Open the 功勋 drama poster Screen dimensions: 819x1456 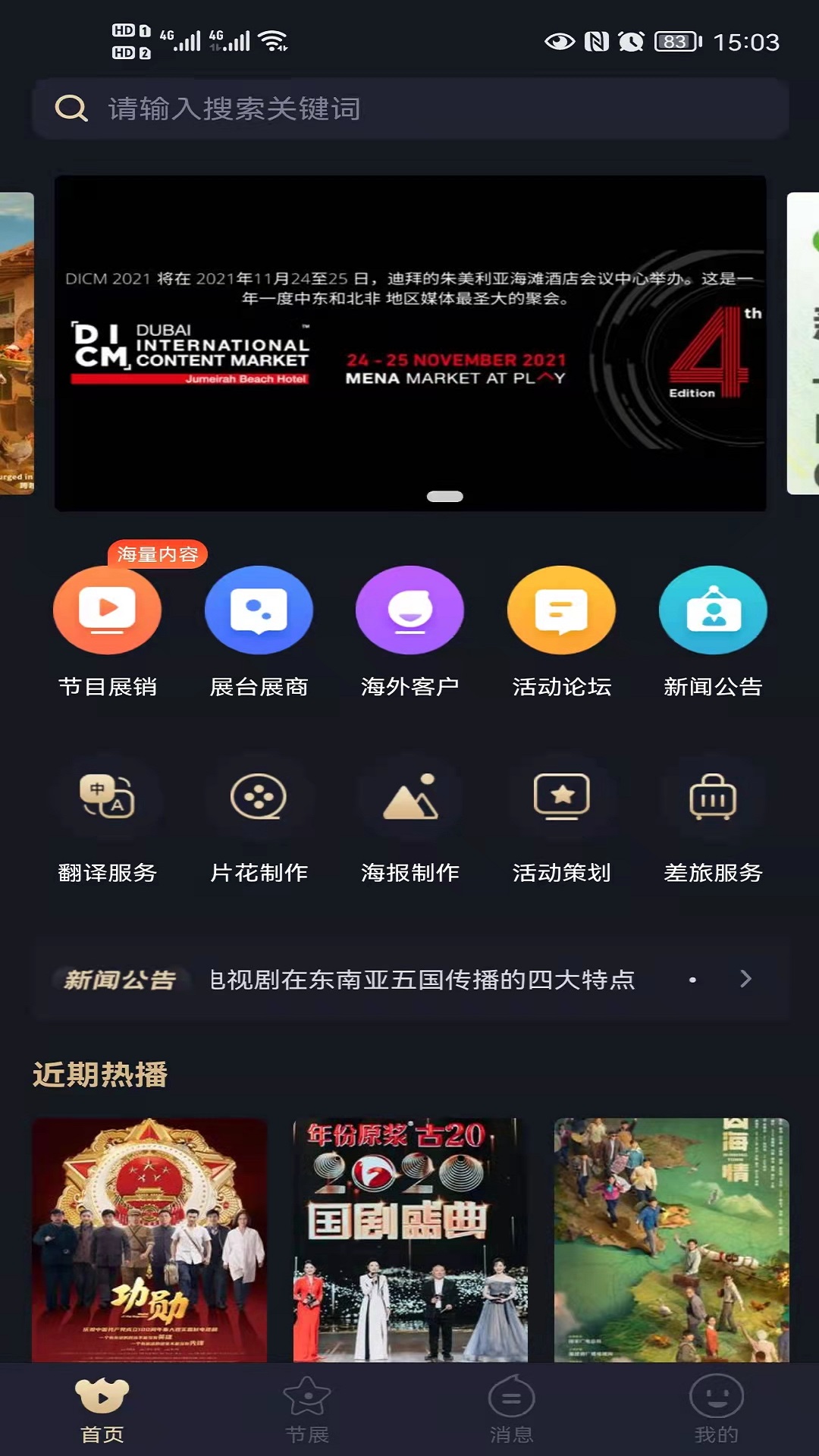[x=149, y=1240]
